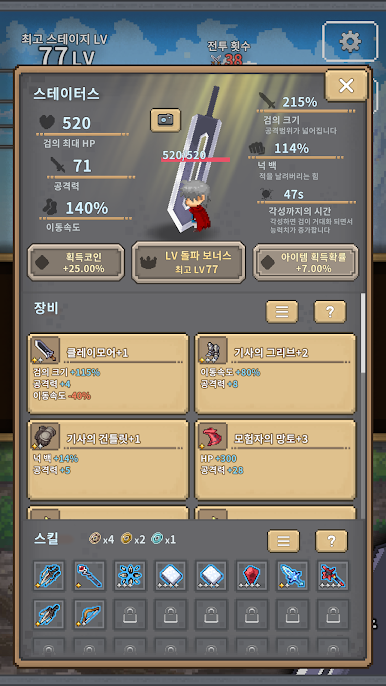This screenshot has width=386, height=686.
Task: Open settings with the gear icon
Action: (x=350, y=42)
